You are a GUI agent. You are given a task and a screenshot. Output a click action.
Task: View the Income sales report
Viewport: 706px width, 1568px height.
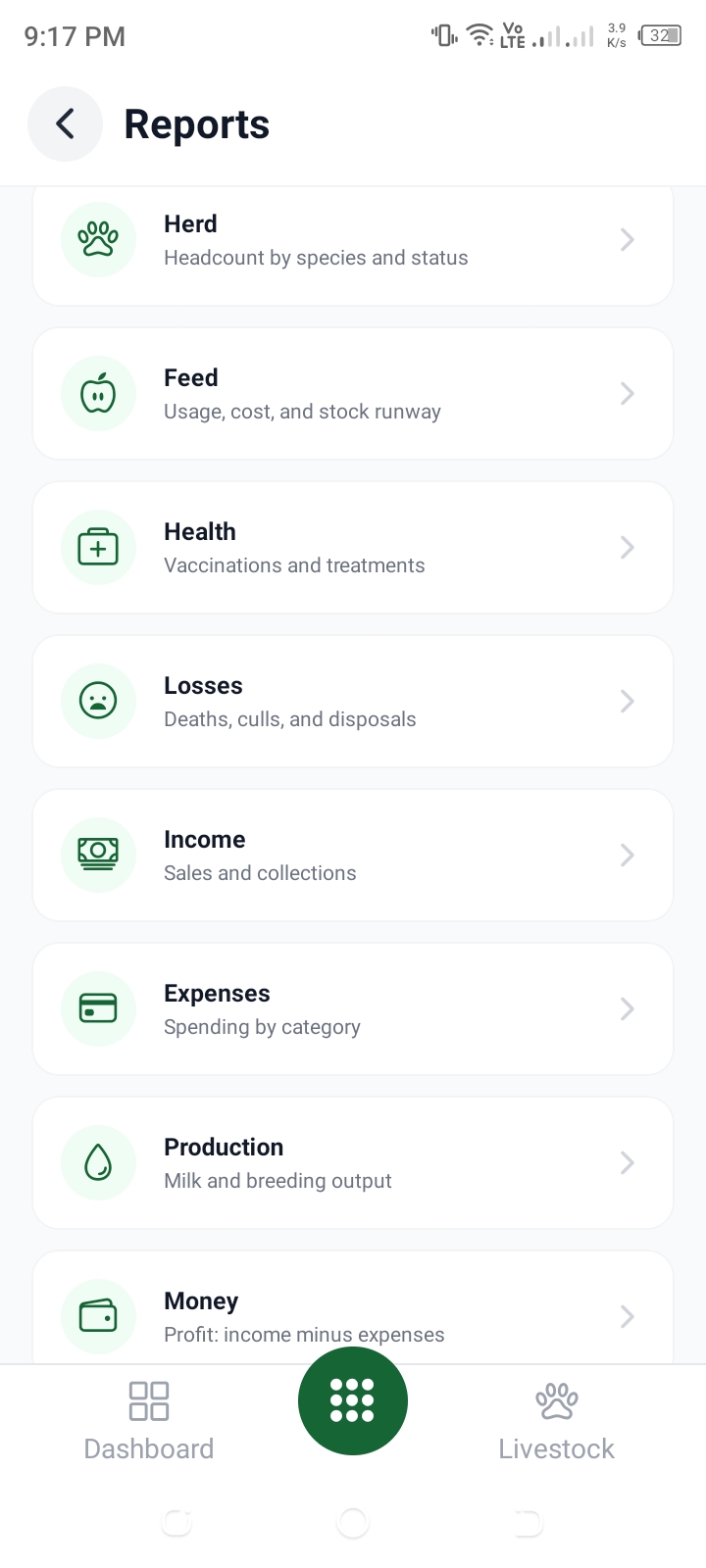point(353,856)
